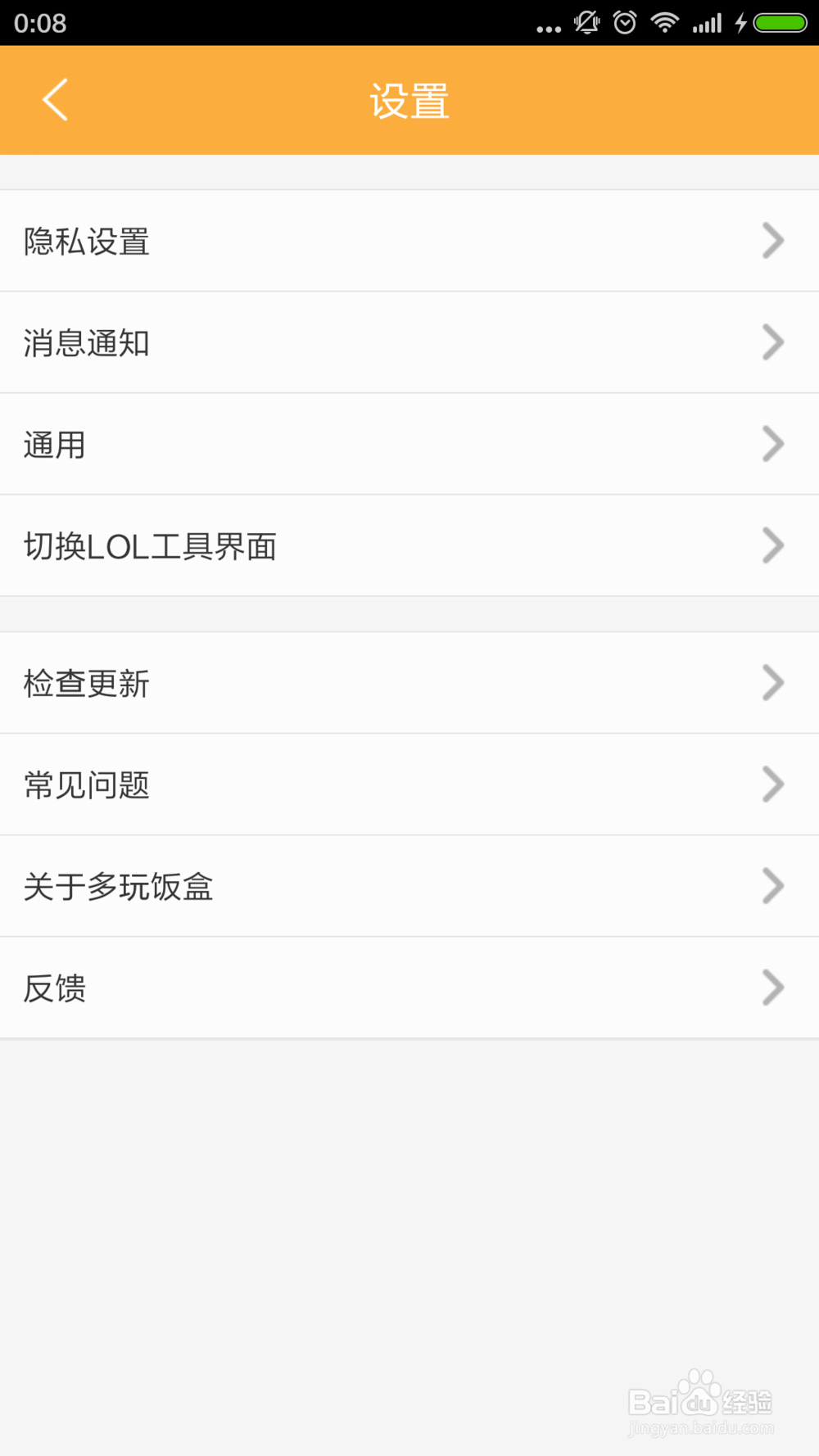Image resolution: width=819 pixels, height=1456 pixels.
Task: Tap the muted notification icon in status bar
Action: pos(586,23)
